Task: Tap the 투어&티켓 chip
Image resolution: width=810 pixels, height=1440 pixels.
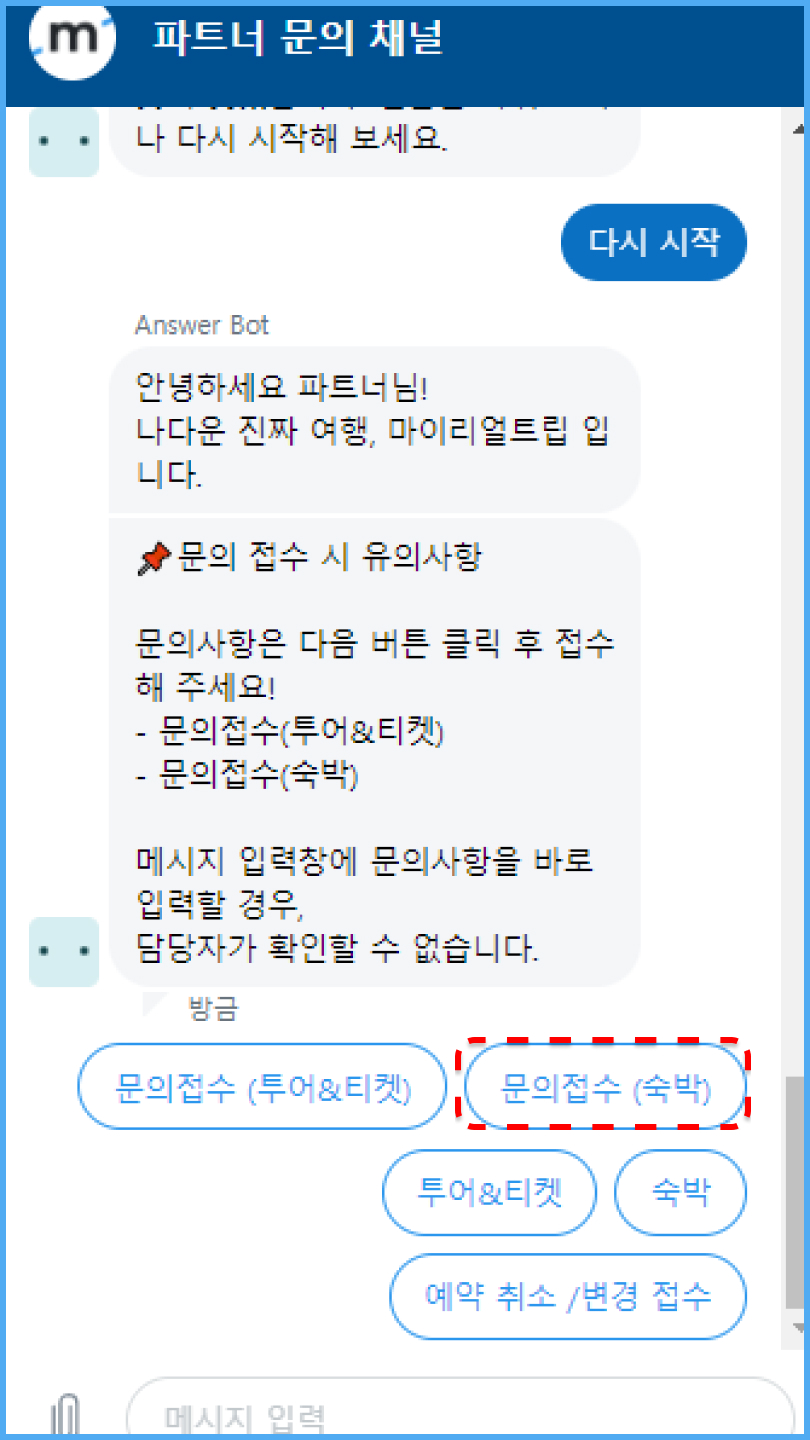Action: point(489,1193)
